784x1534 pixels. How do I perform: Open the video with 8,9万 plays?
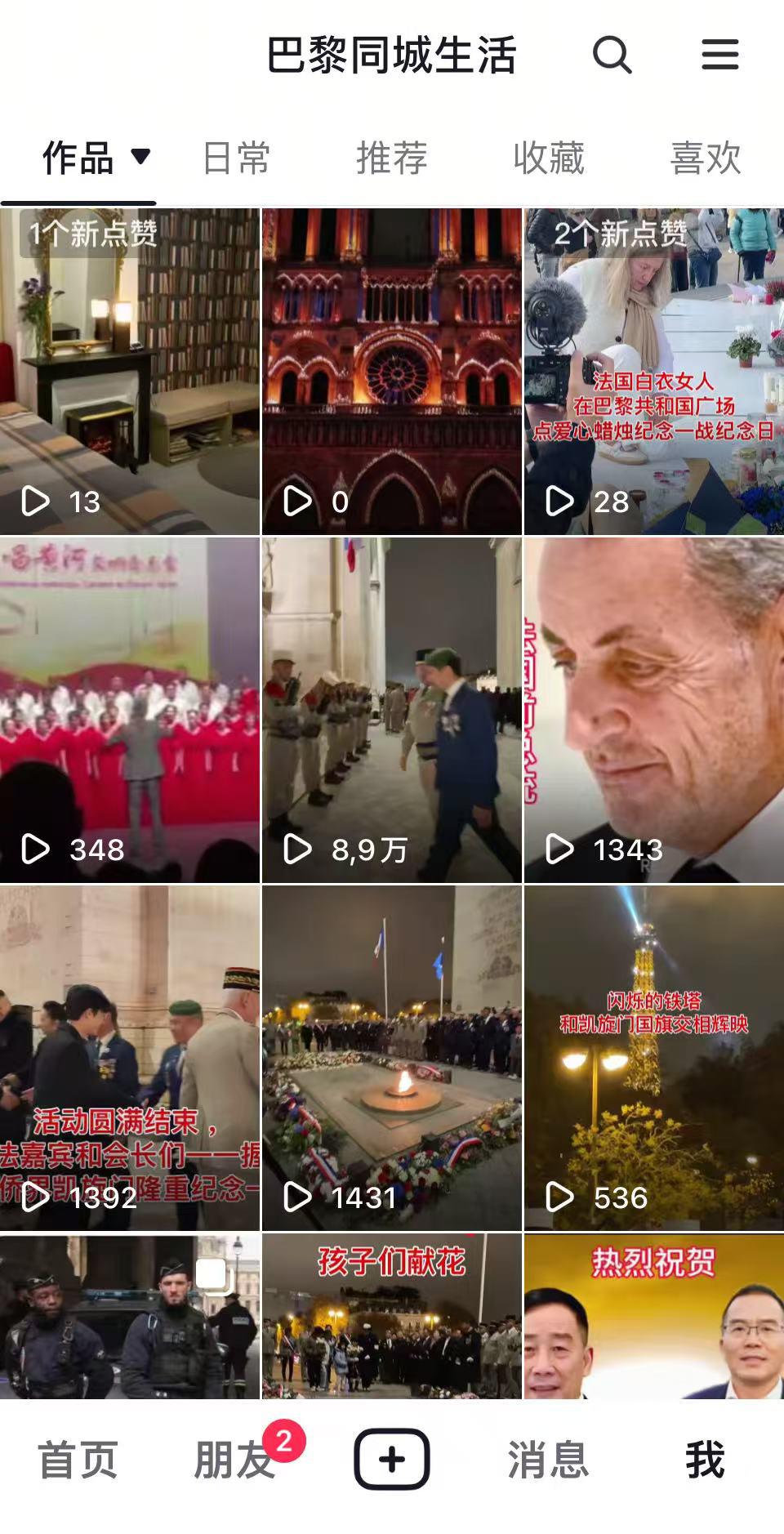pos(392,709)
